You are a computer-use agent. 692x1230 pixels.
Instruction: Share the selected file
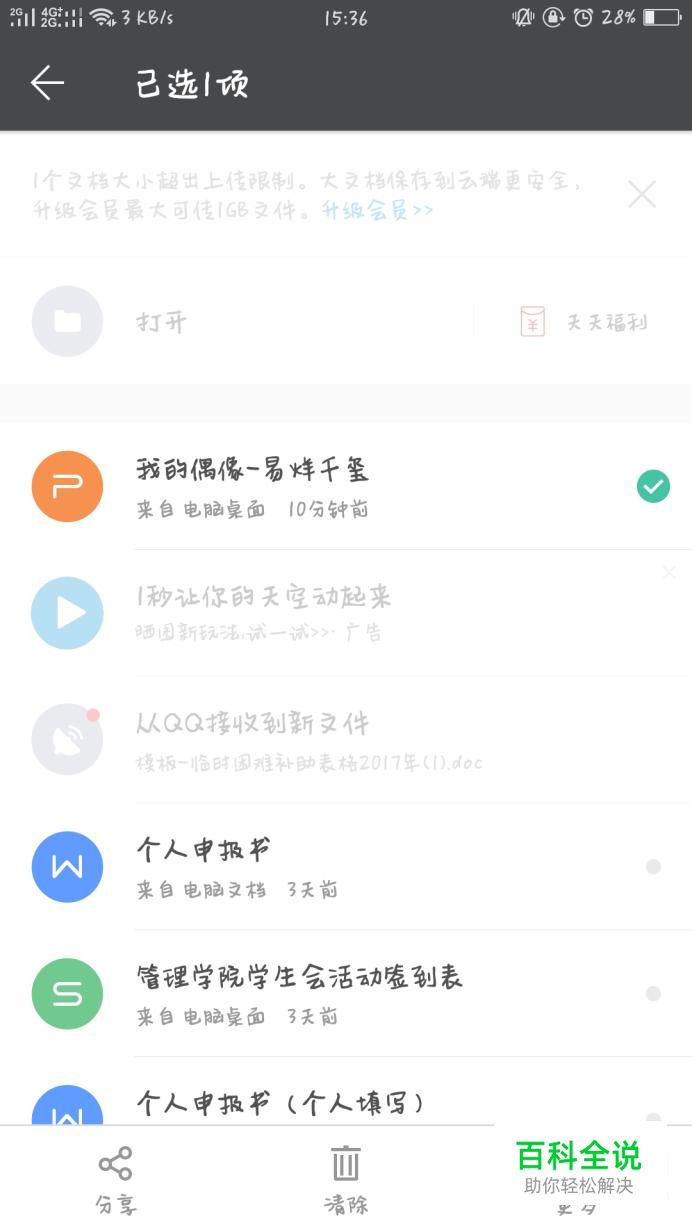(115, 1178)
